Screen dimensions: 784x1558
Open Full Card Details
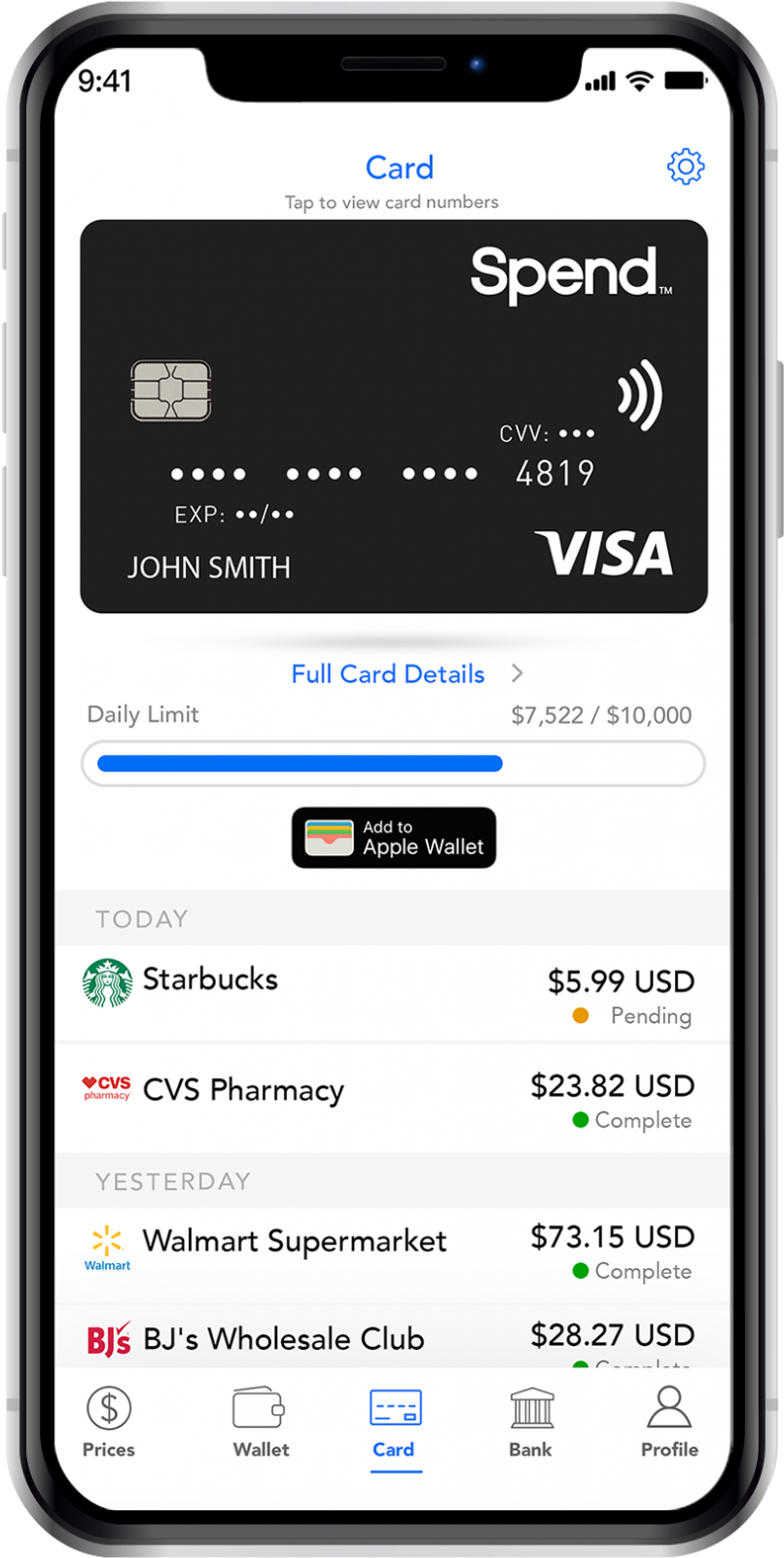(407, 673)
